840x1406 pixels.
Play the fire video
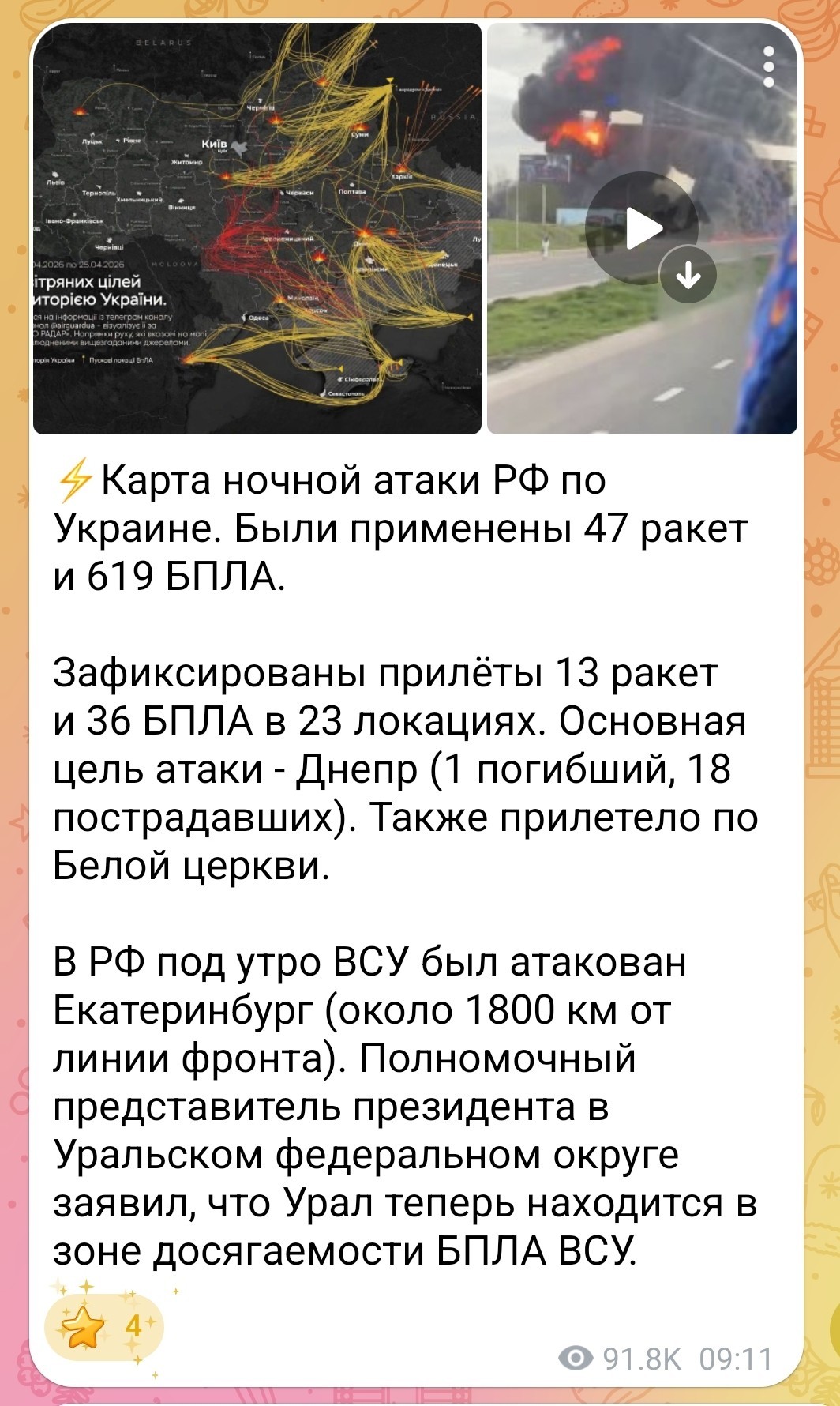(x=641, y=229)
